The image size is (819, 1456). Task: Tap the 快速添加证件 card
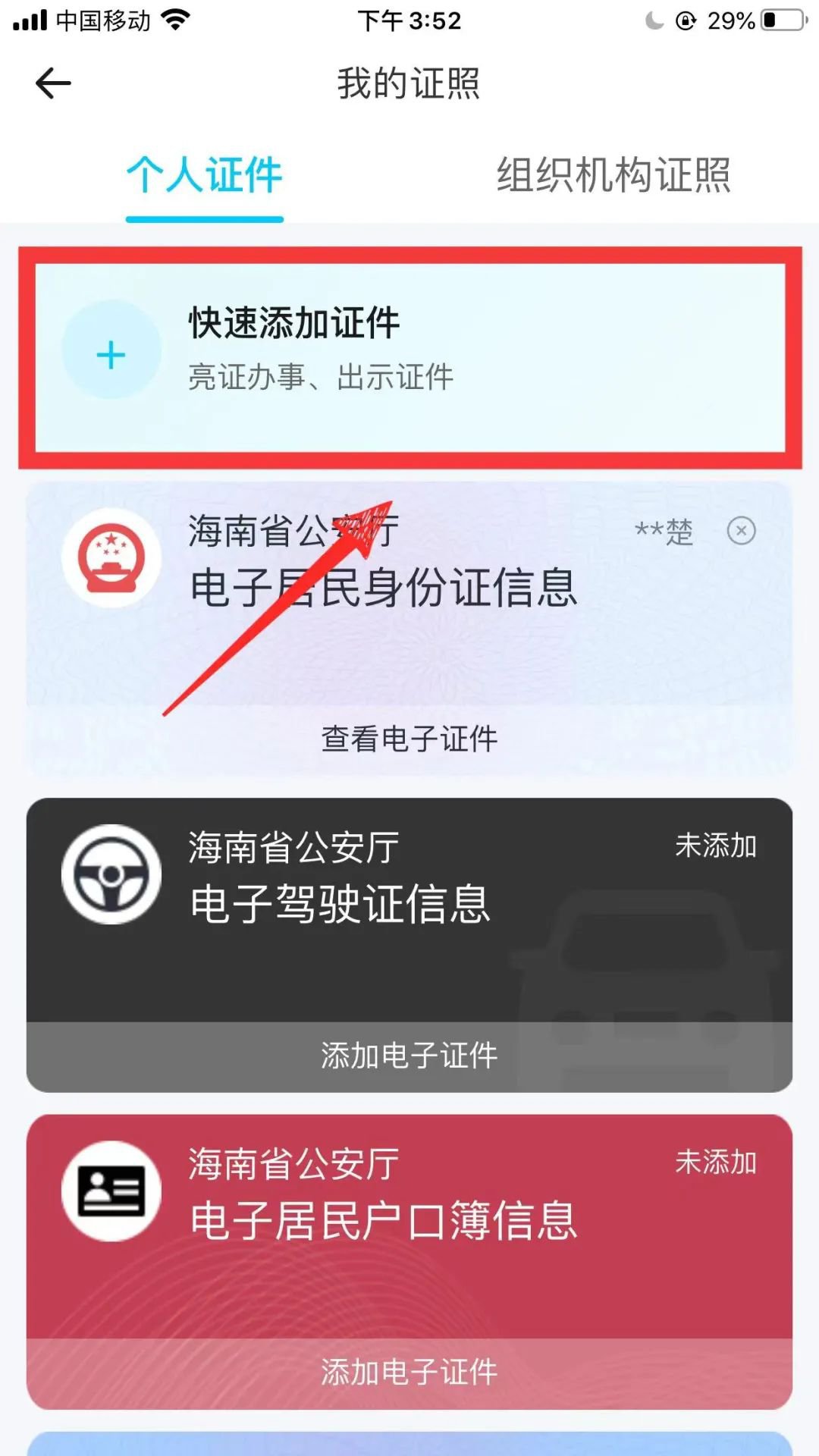click(409, 356)
